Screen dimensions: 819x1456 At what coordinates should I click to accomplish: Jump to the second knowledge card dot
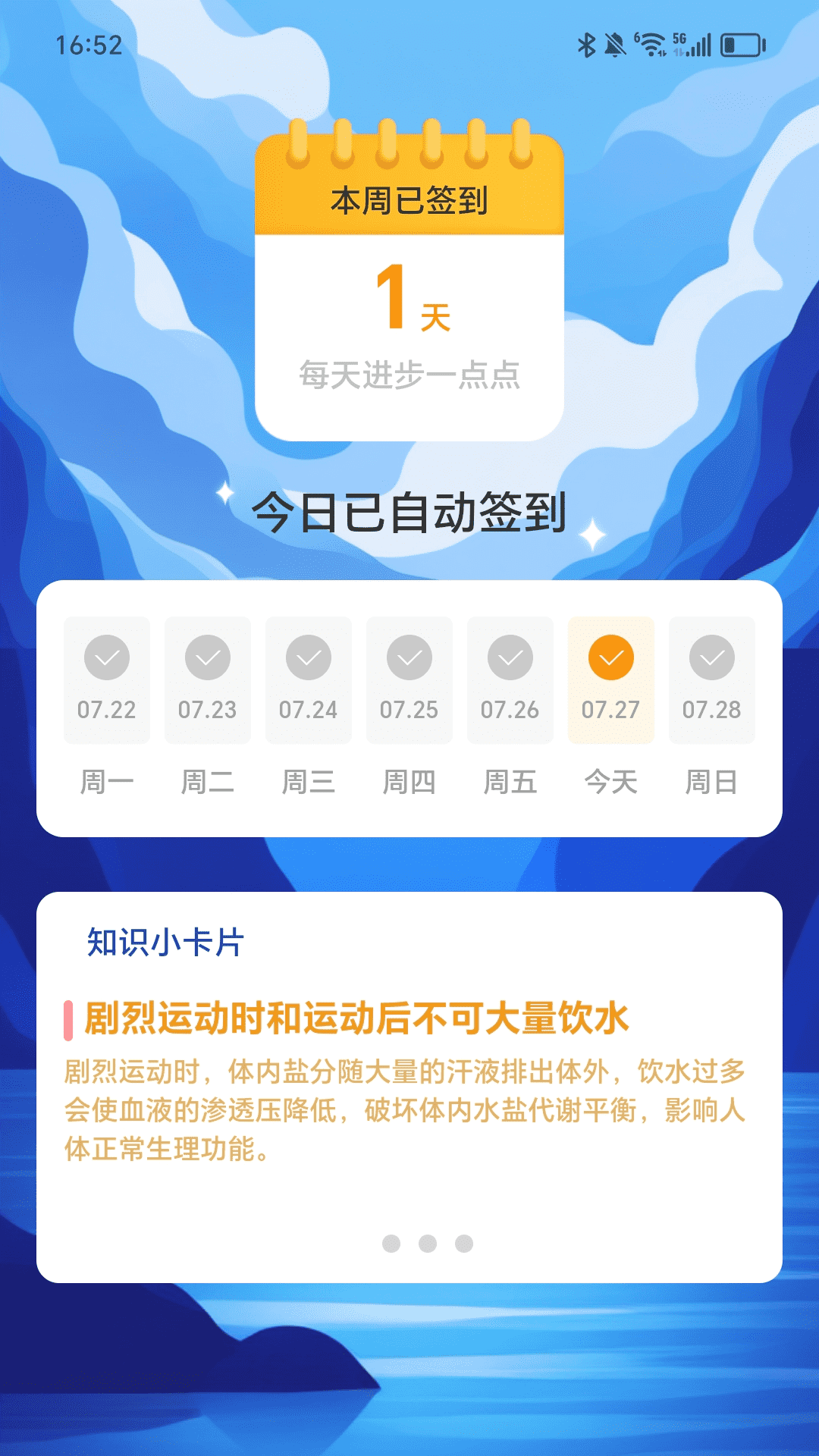428,1244
